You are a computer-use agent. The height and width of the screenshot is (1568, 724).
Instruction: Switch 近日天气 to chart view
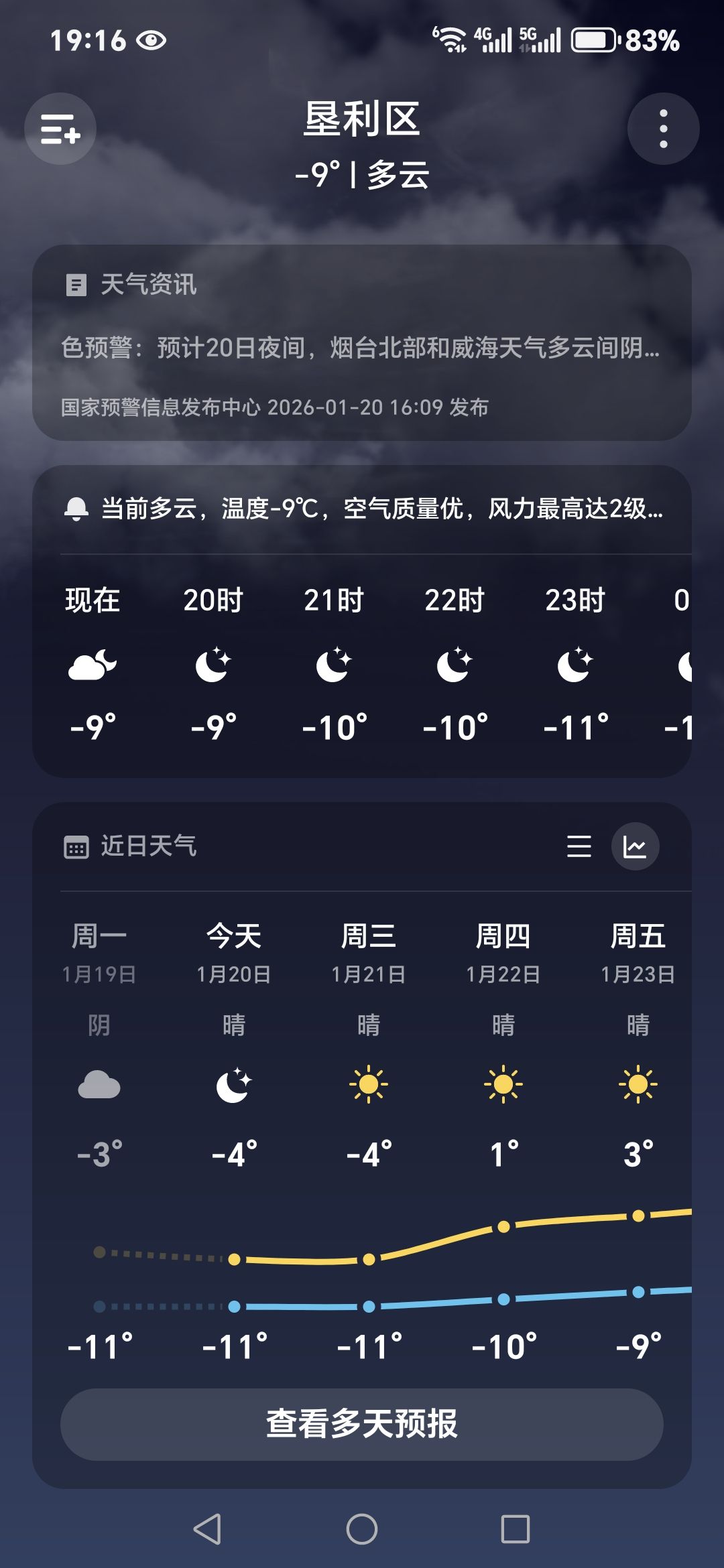pyautogui.click(x=635, y=846)
